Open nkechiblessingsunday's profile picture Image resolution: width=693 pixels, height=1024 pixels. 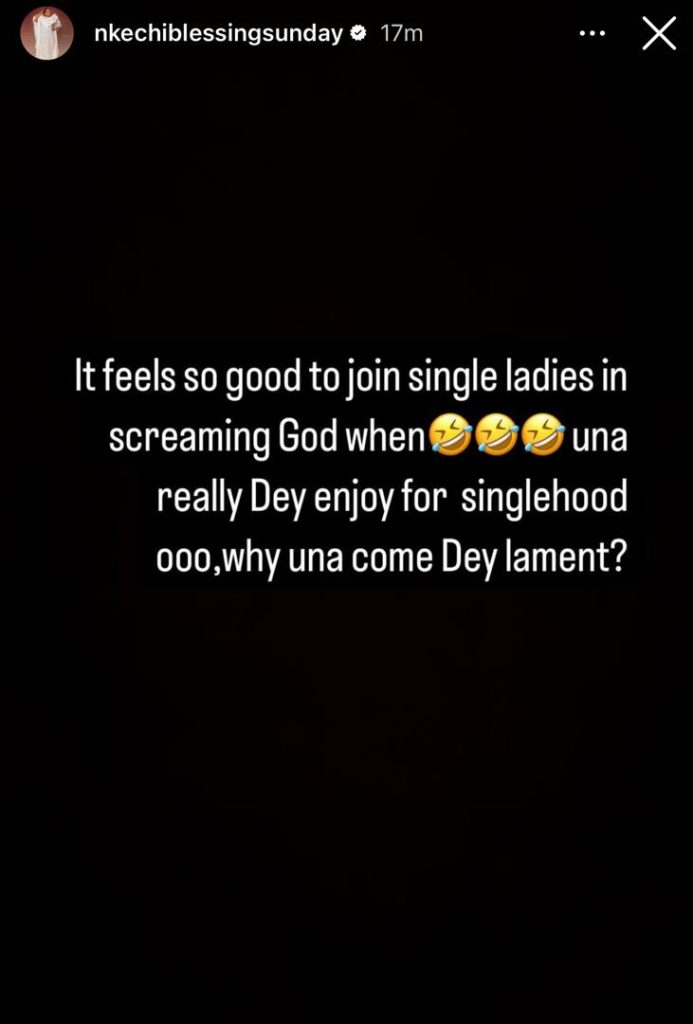pyautogui.click(x=46, y=33)
